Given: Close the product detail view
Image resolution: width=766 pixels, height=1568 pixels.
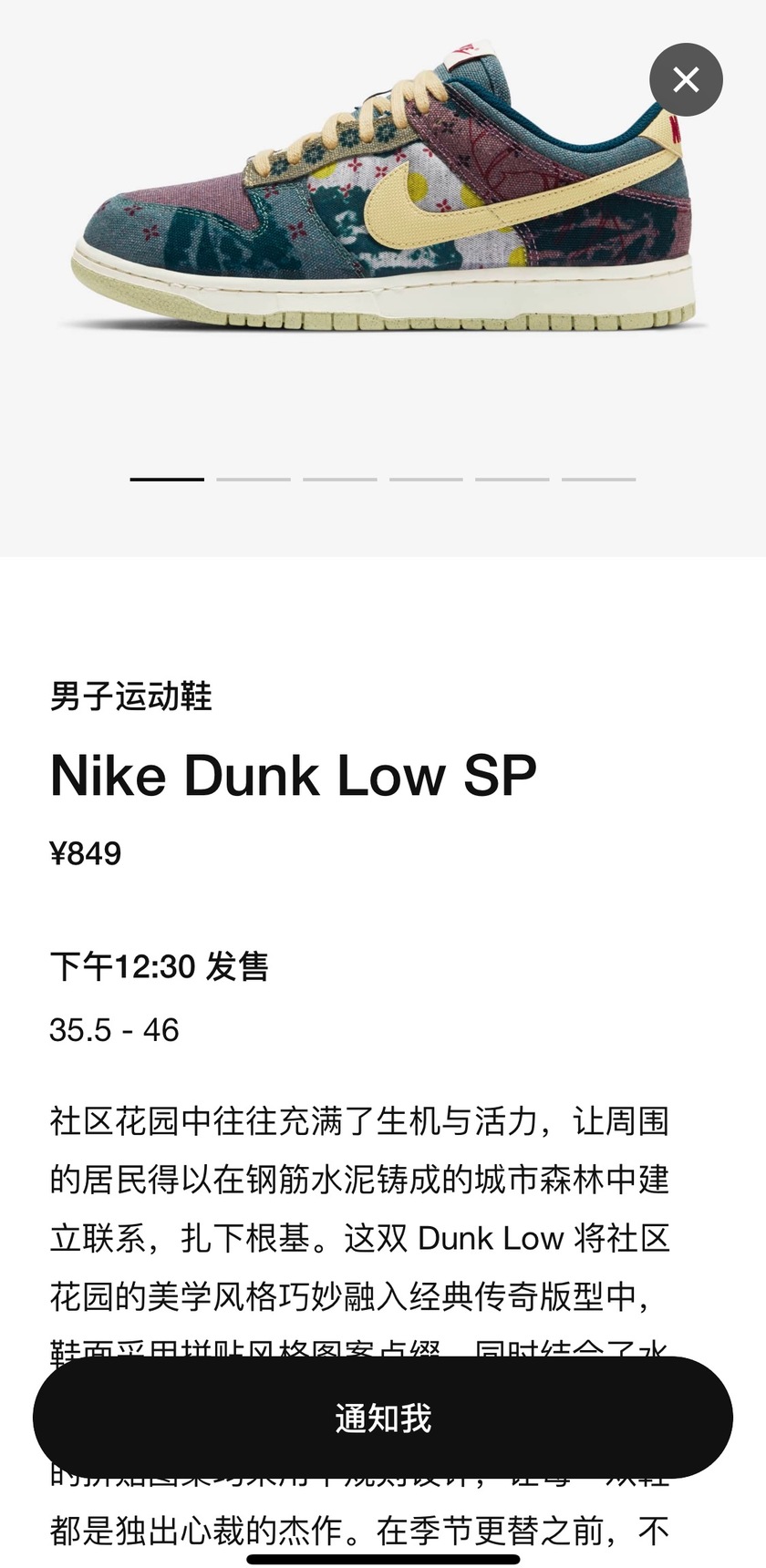Looking at the screenshot, I should click(686, 80).
